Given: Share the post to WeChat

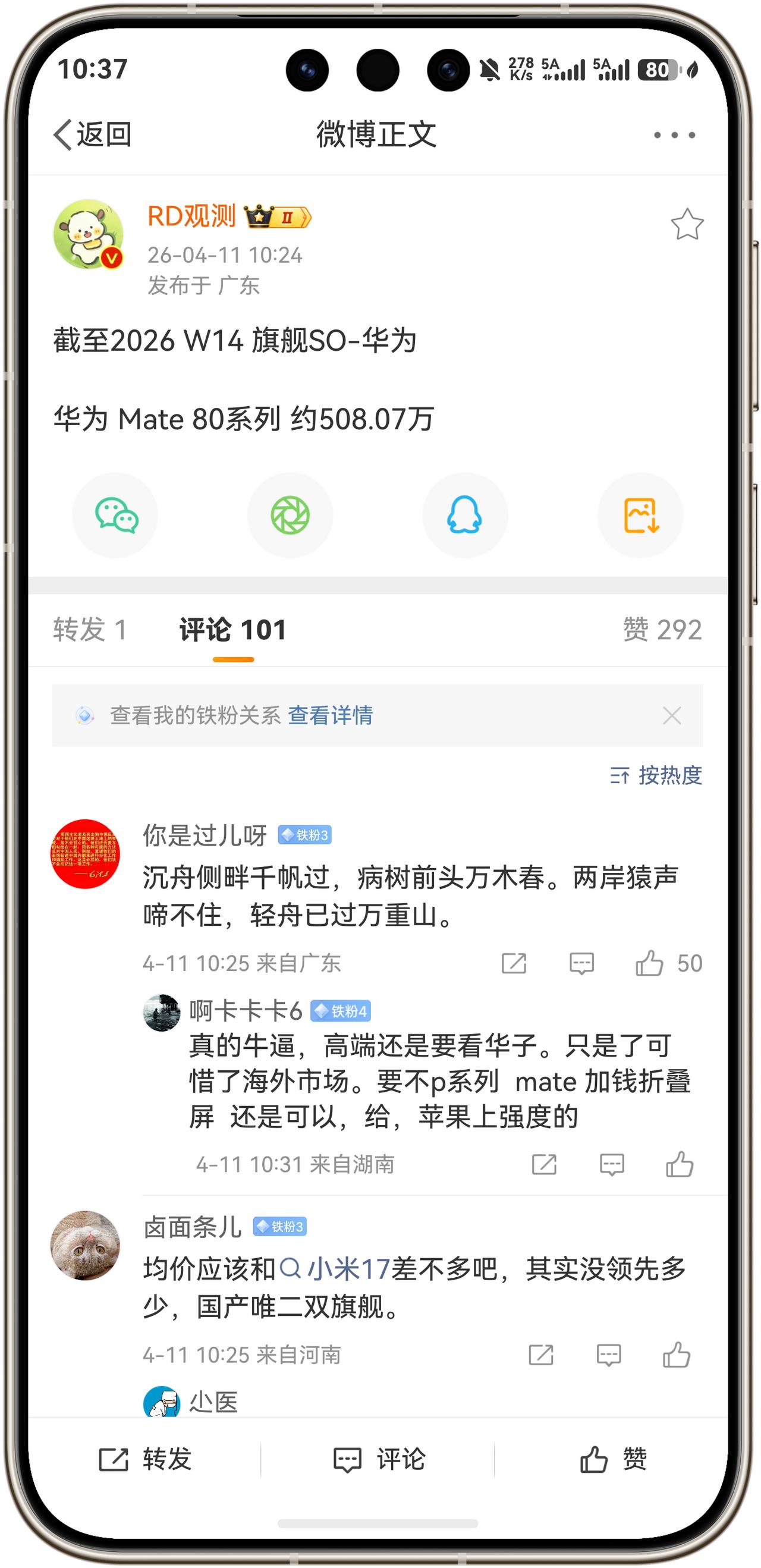Looking at the screenshot, I should 117,514.
